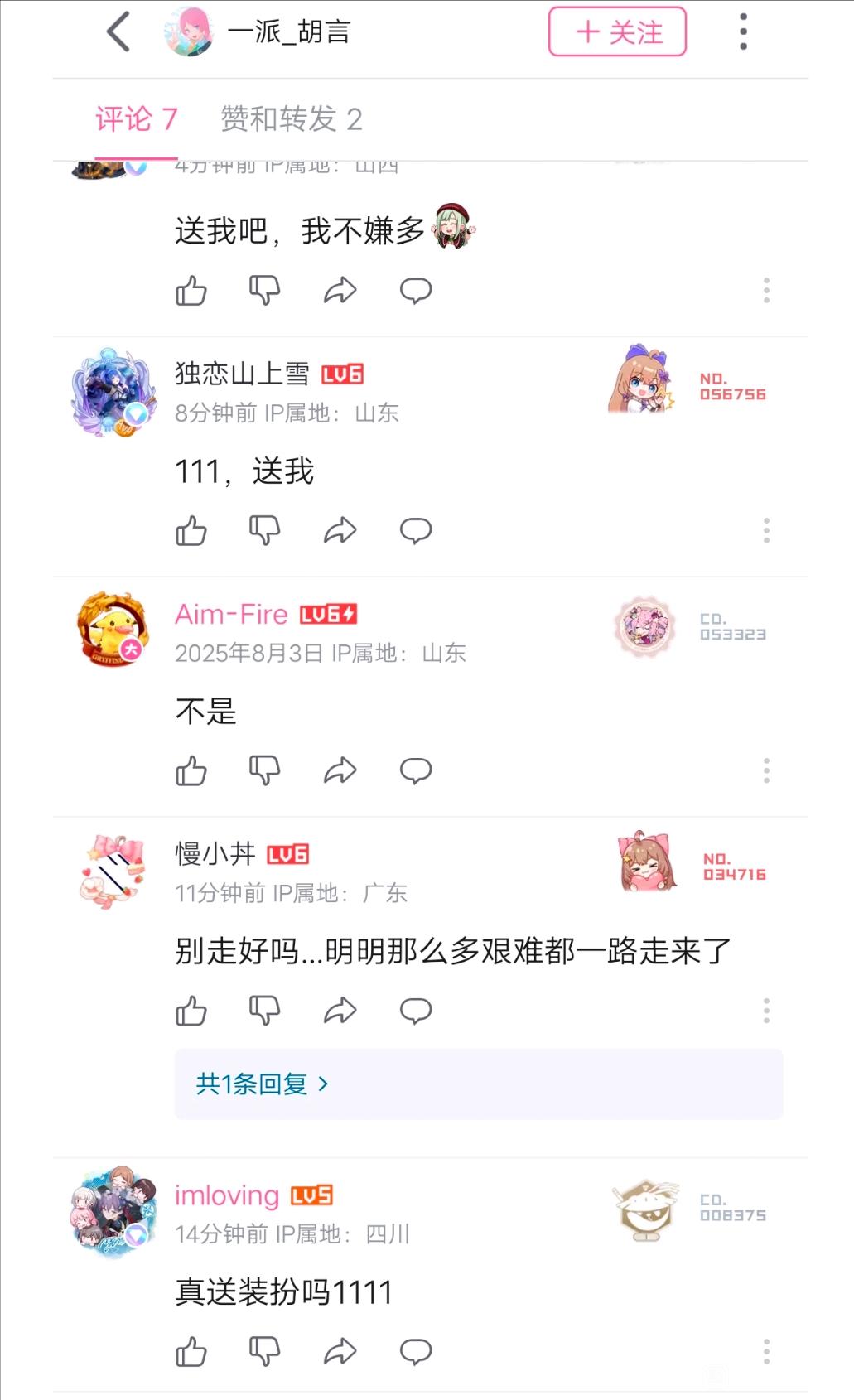Open 一派_胡言's avatar in the header

click(190, 32)
